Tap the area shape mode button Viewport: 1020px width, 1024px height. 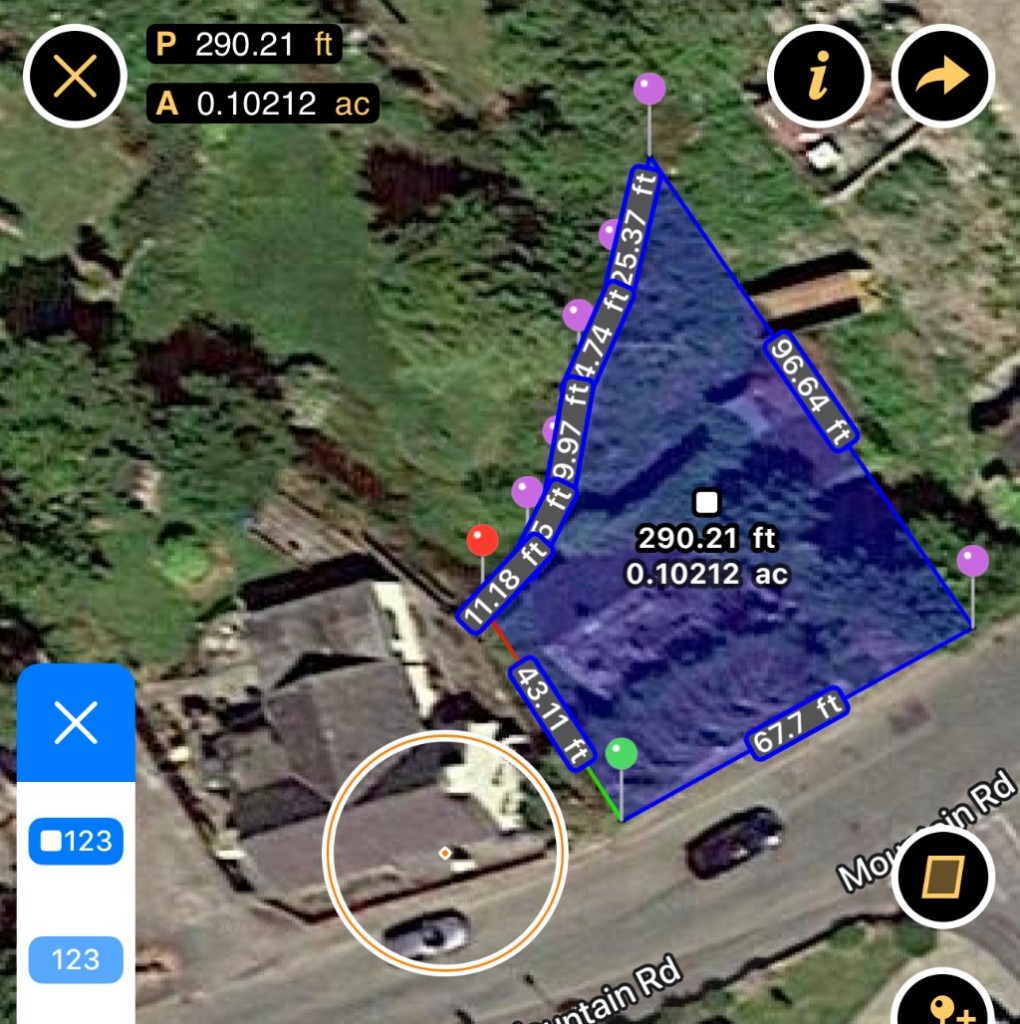[943, 877]
